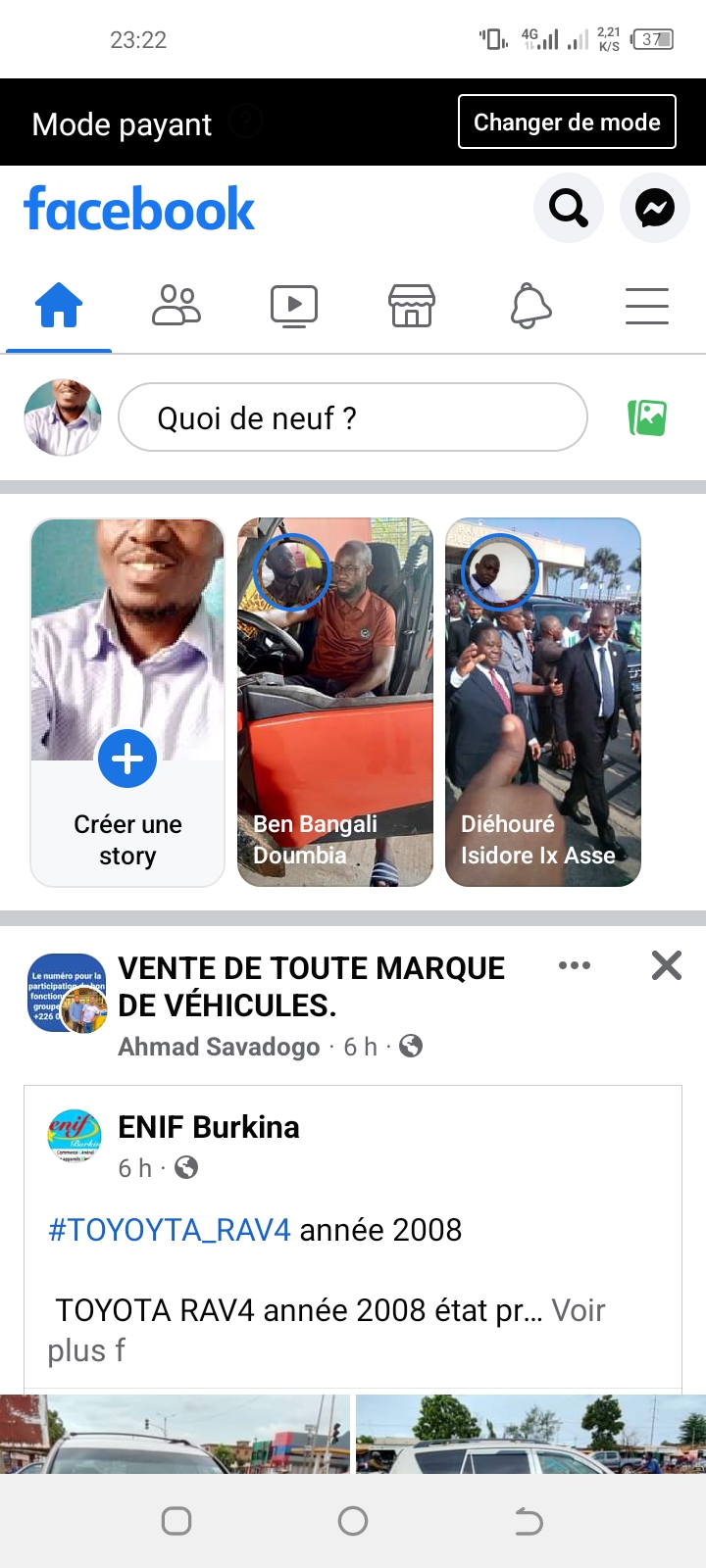The width and height of the screenshot is (706, 1568).
Task: Switch to the Friends tab
Action: click(176, 306)
